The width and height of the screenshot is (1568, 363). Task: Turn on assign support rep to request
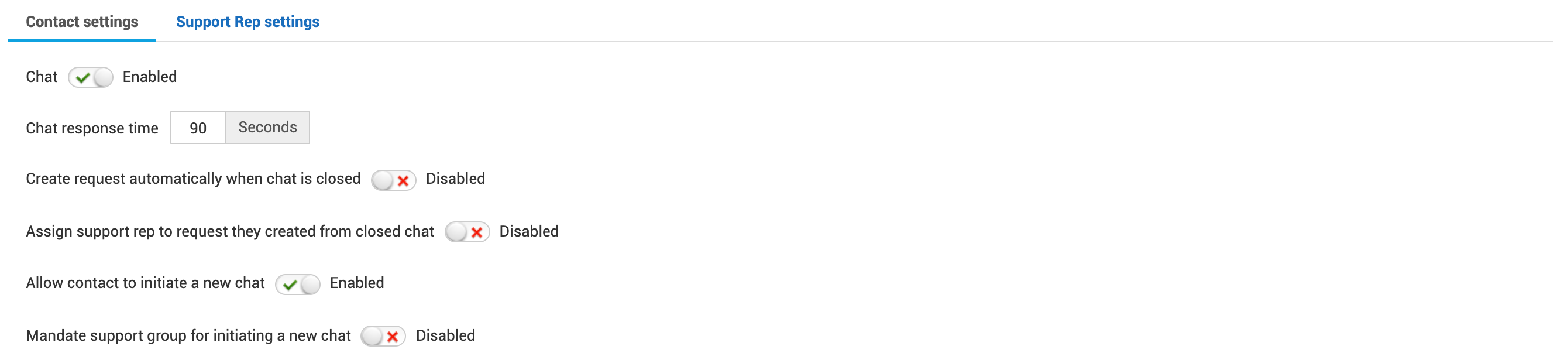click(467, 232)
